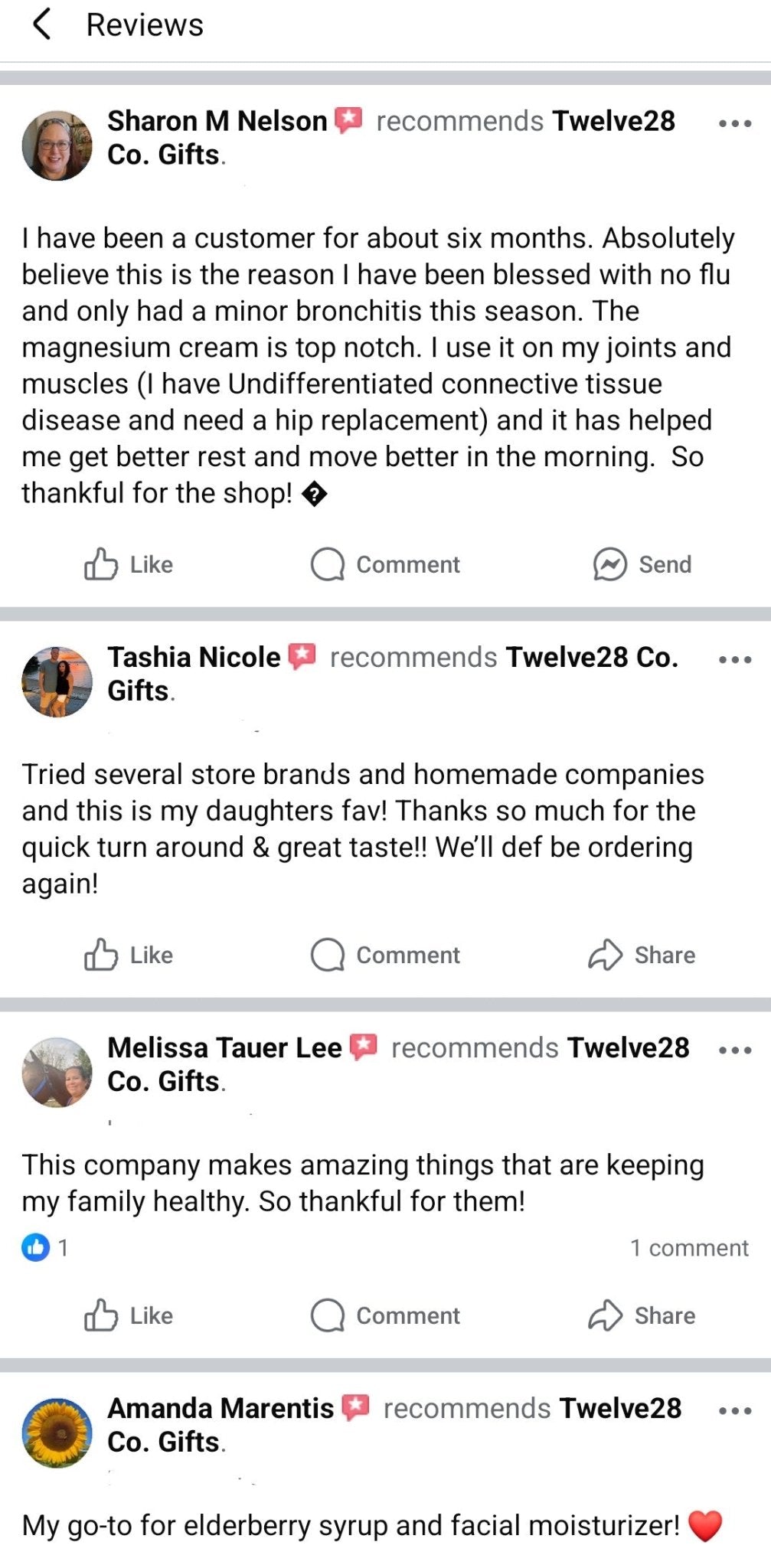Share Tashia Nicole's review
Screen dimensions: 771x1568
(x=642, y=955)
